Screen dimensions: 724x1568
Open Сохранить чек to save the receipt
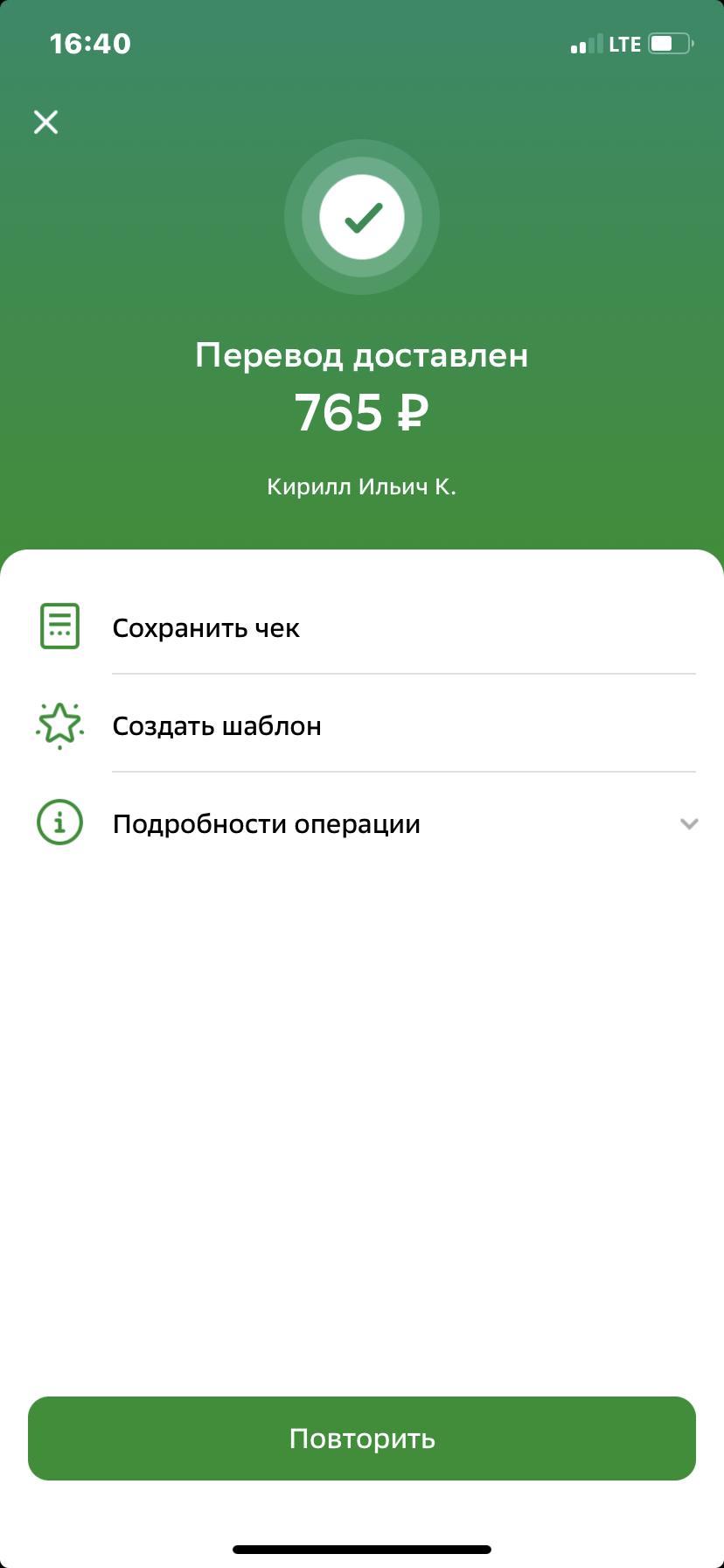(362, 627)
